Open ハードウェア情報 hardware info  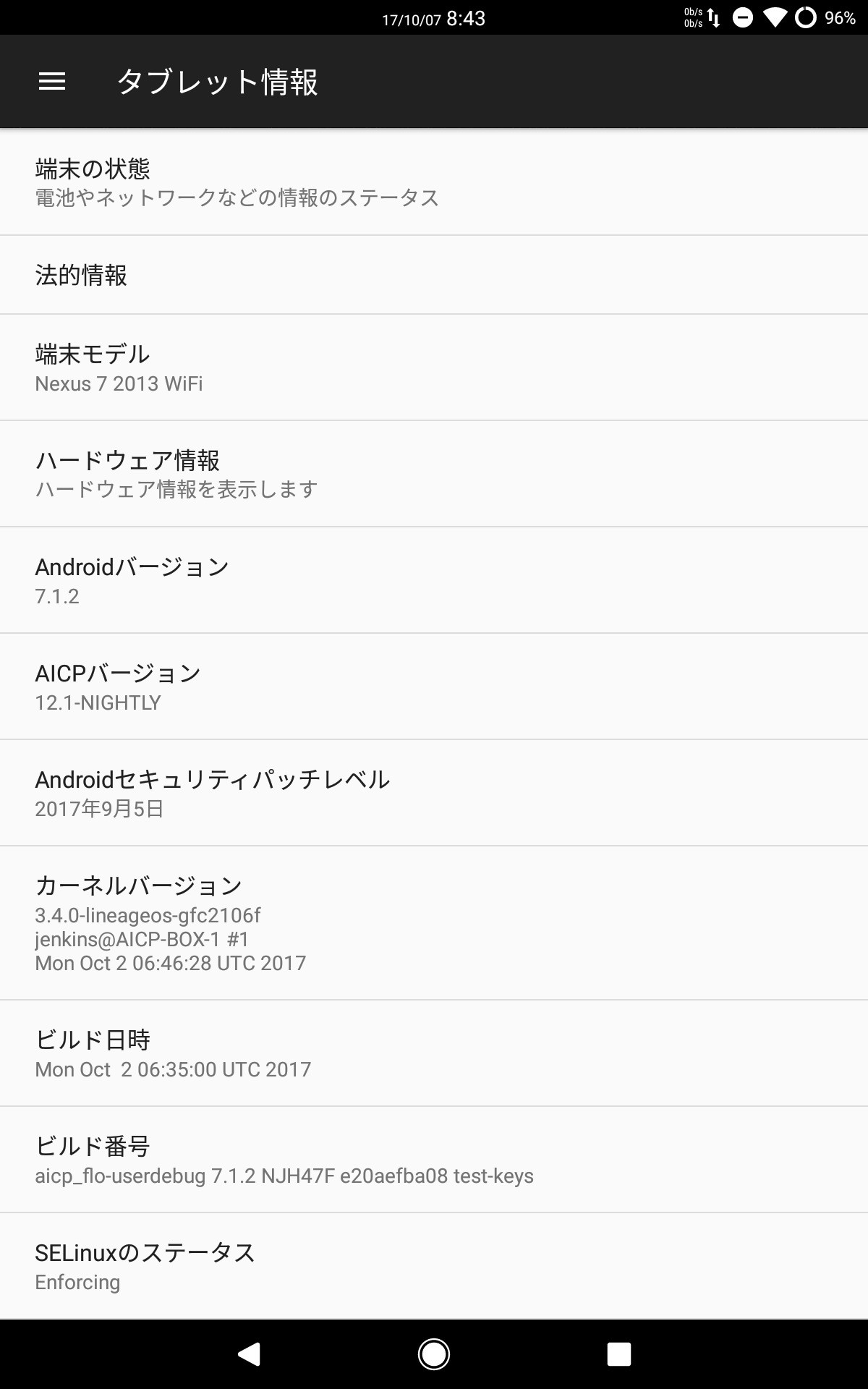434,474
